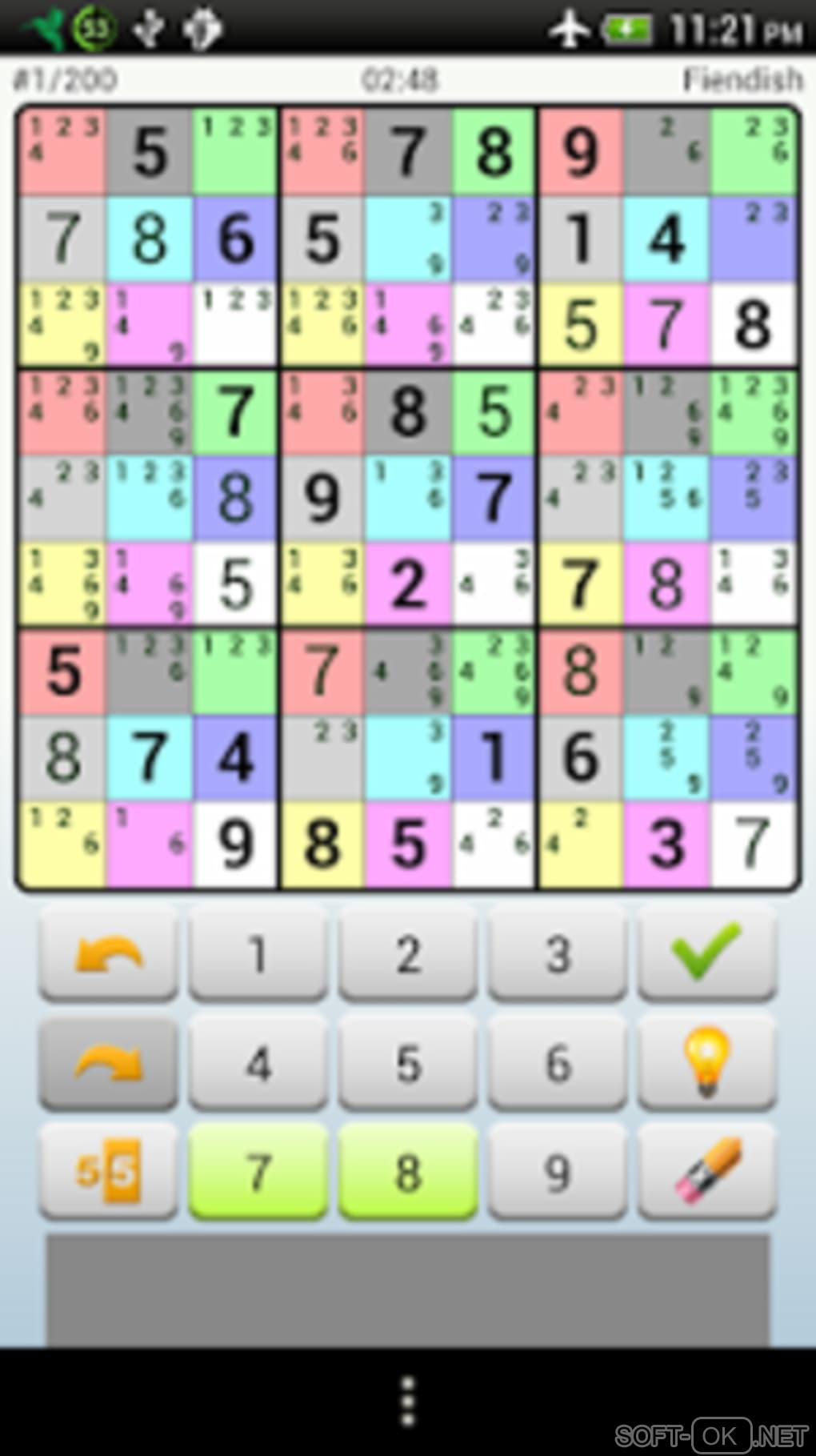Enter digit 5 from keypad
Screen dimensions: 816x1456
point(407,1062)
